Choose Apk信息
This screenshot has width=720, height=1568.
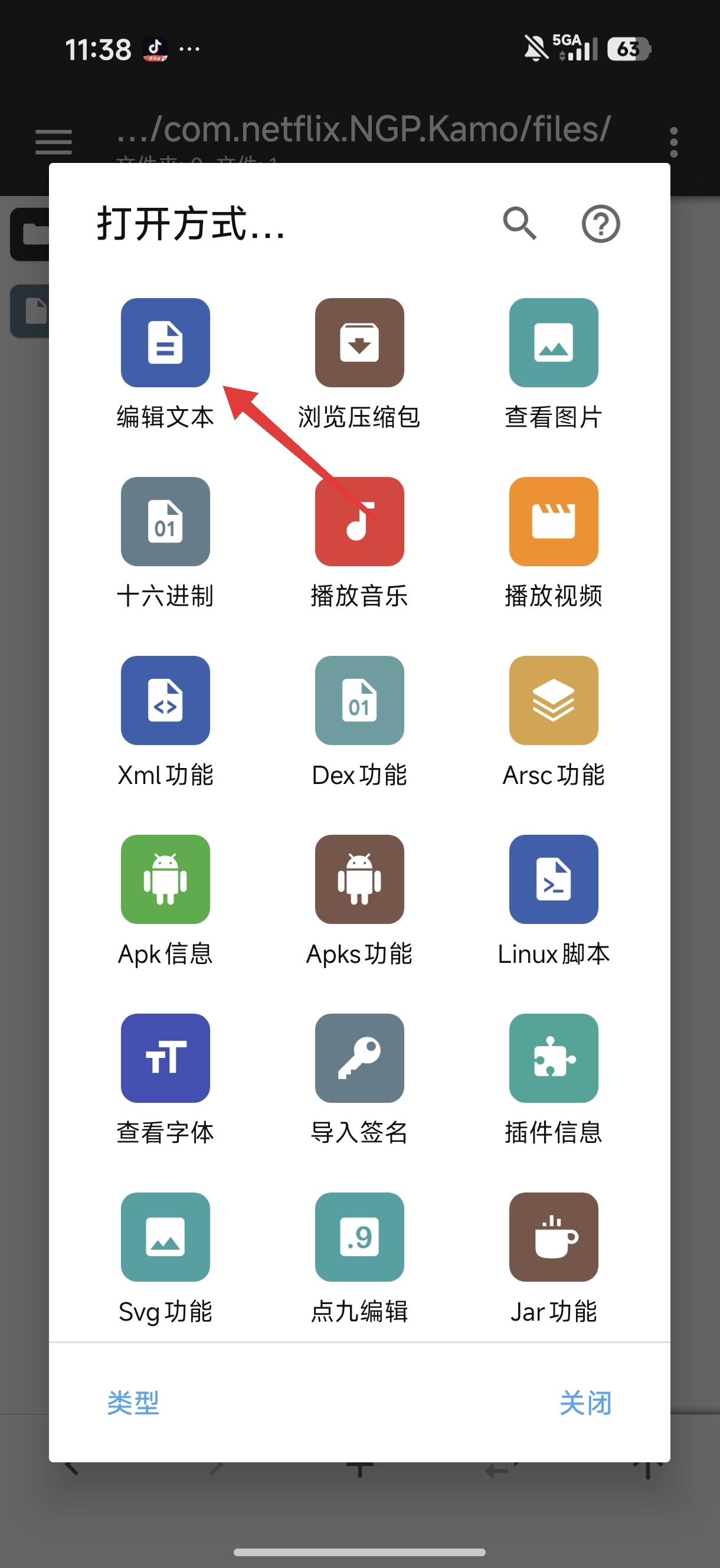(165, 879)
